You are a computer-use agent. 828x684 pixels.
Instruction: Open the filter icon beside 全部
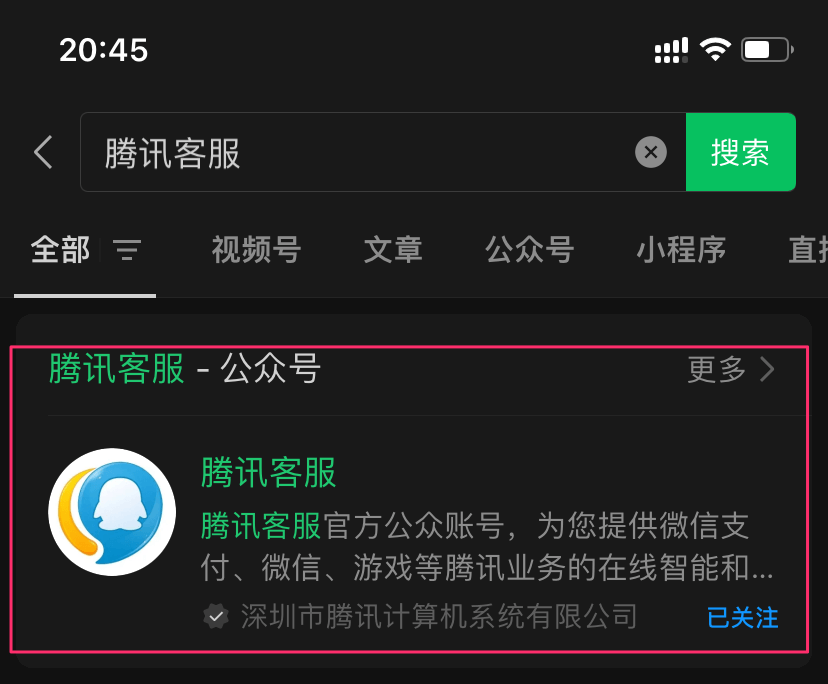pyautogui.click(x=127, y=250)
